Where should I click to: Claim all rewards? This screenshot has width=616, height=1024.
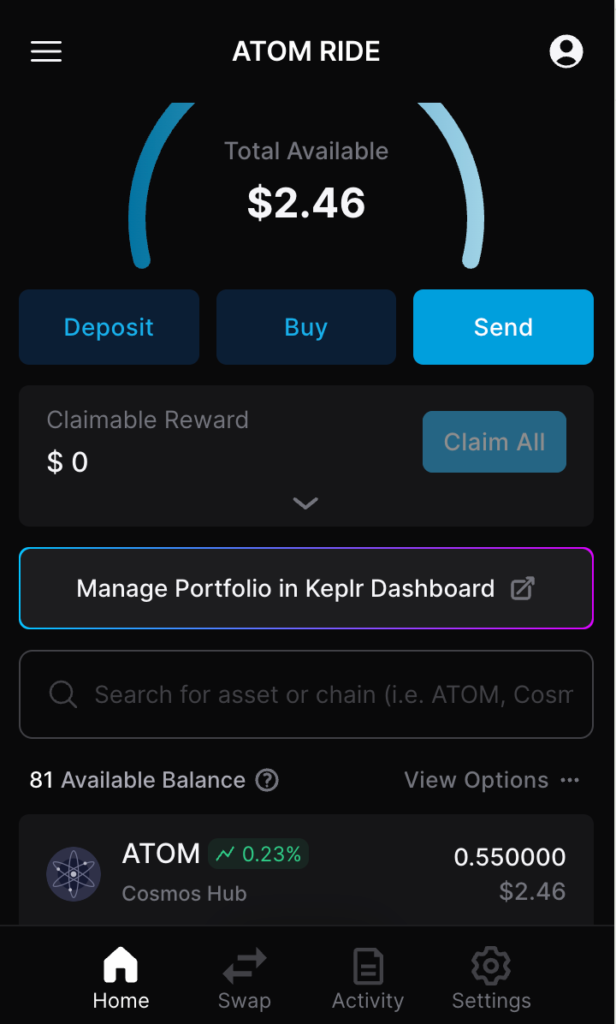point(494,442)
